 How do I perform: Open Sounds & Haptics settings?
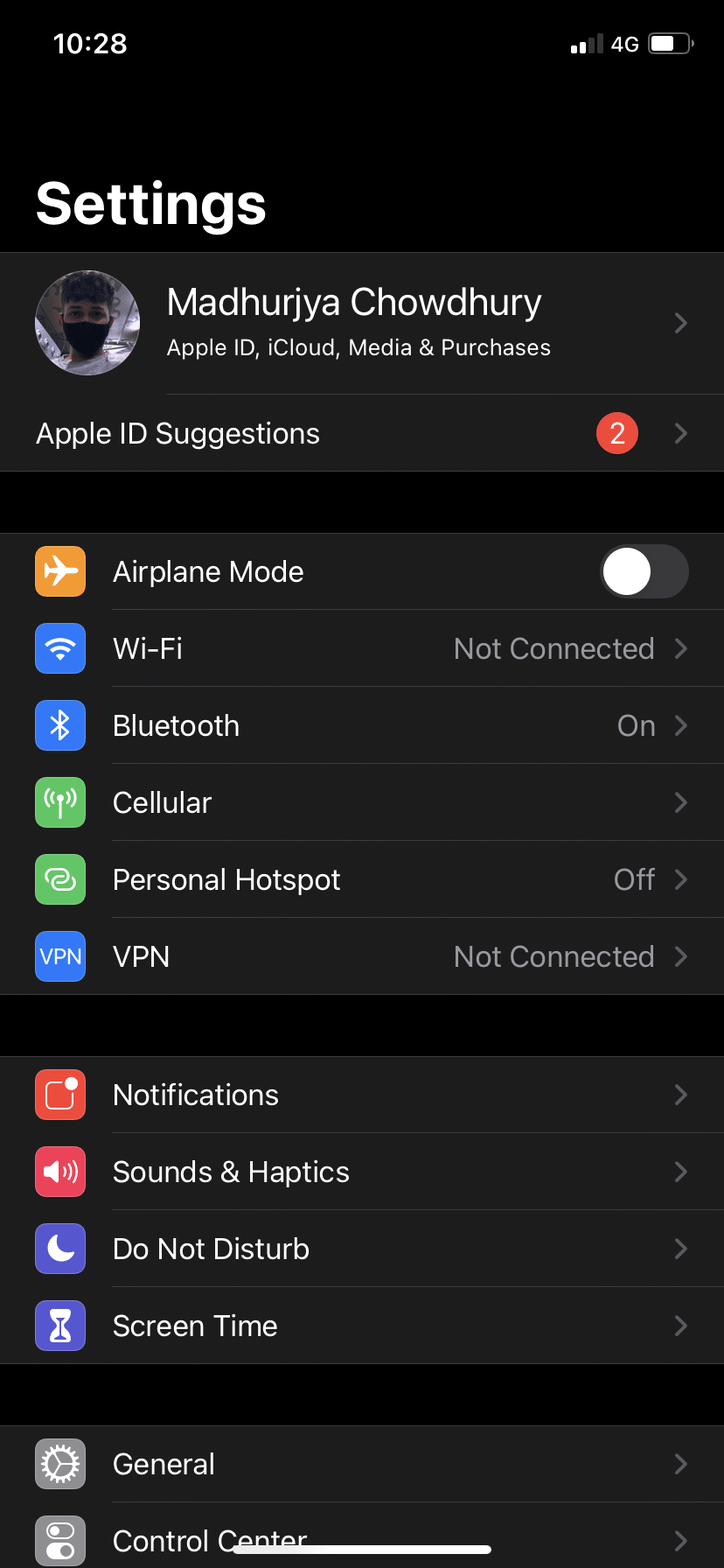click(x=362, y=1172)
